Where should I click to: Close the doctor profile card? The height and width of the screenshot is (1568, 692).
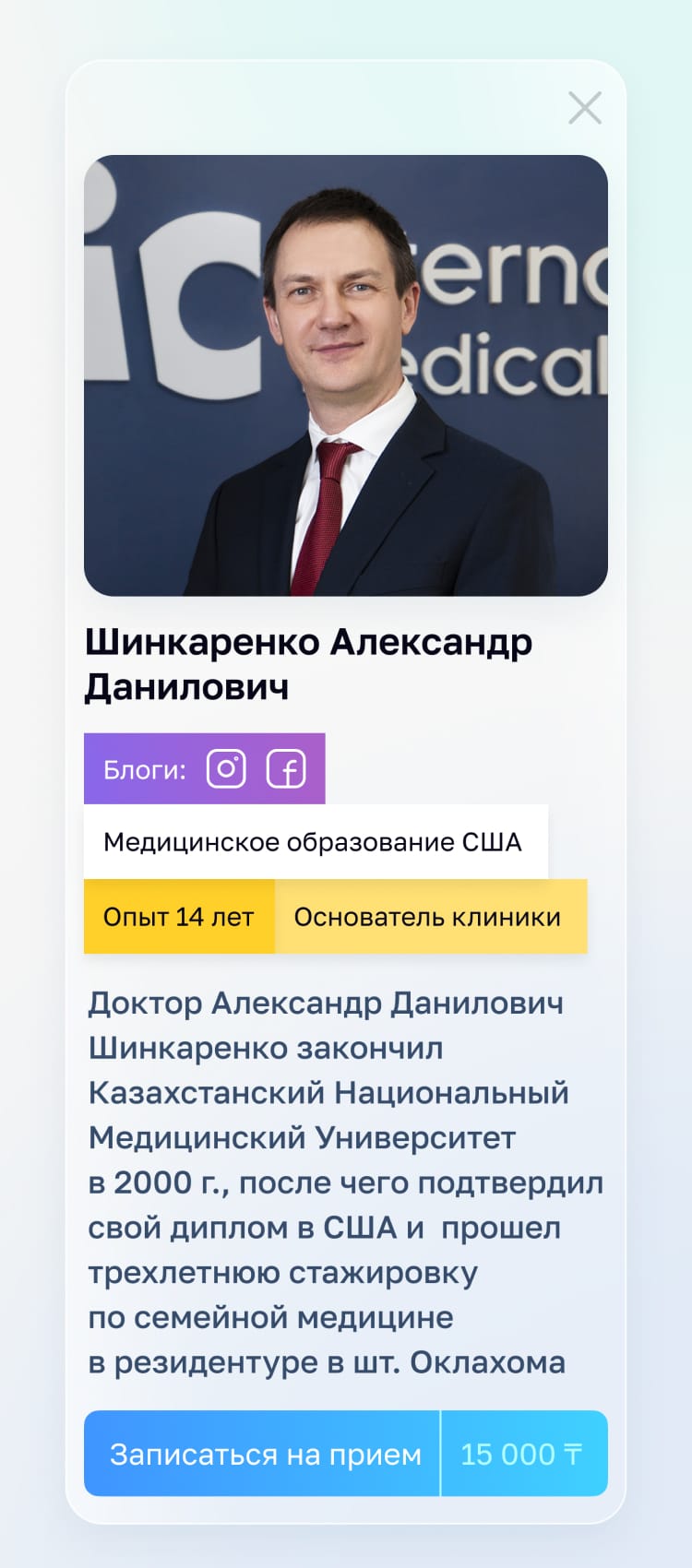(x=585, y=108)
